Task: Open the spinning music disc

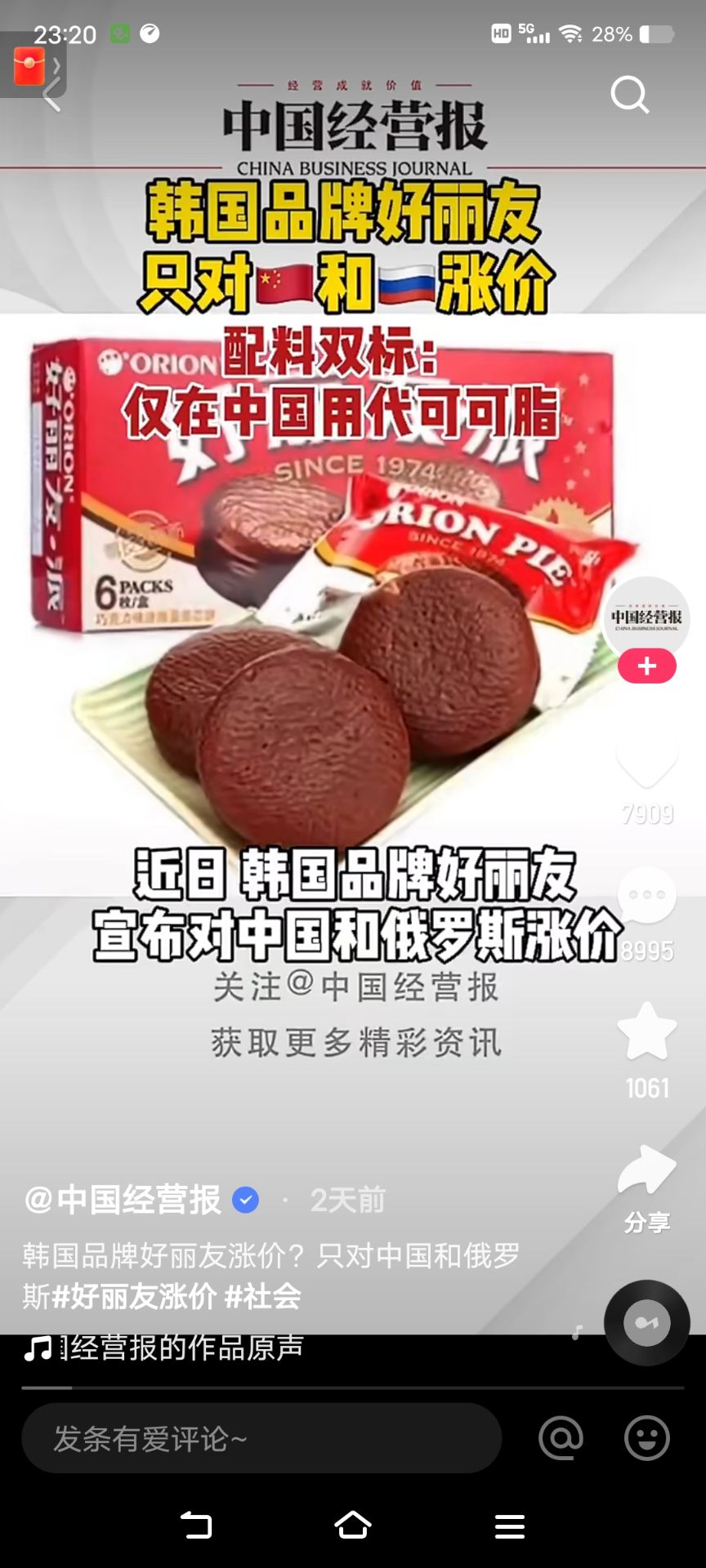Action: coord(646,1323)
